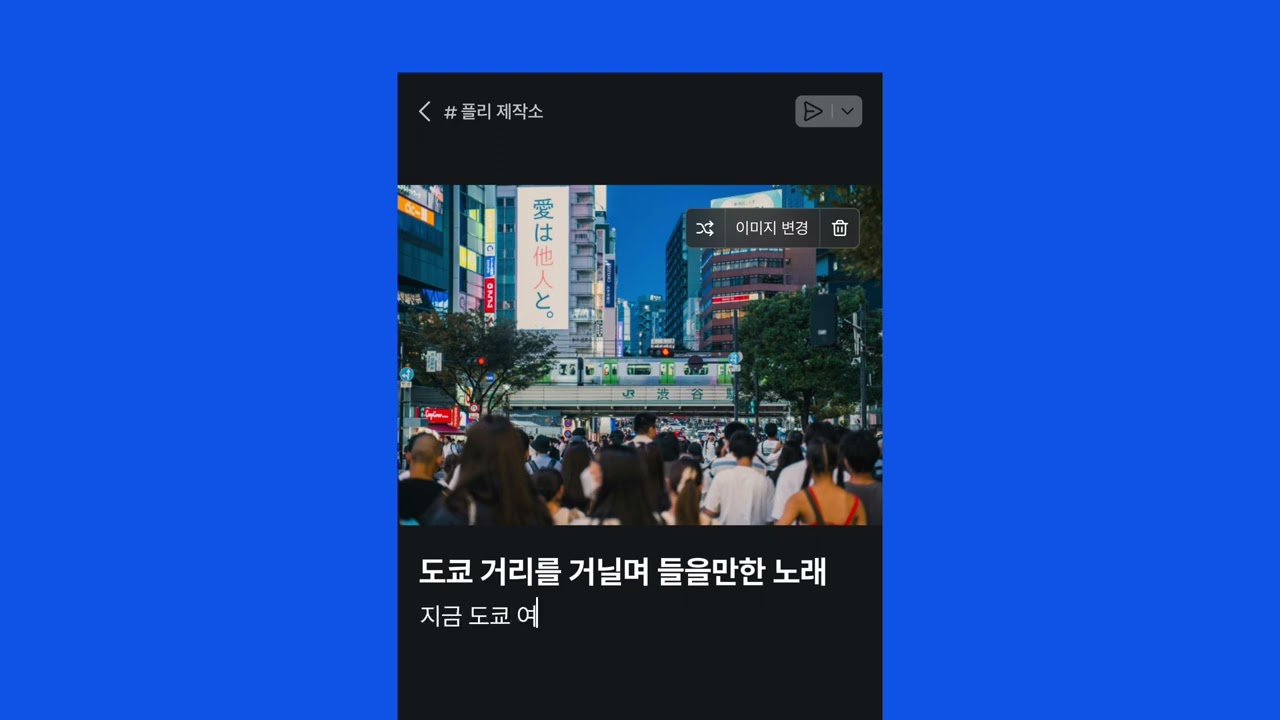Tap the description field 지금 도쿄 여
The width and height of the screenshot is (1280, 720).
pyautogui.click(x=480, y=615)
